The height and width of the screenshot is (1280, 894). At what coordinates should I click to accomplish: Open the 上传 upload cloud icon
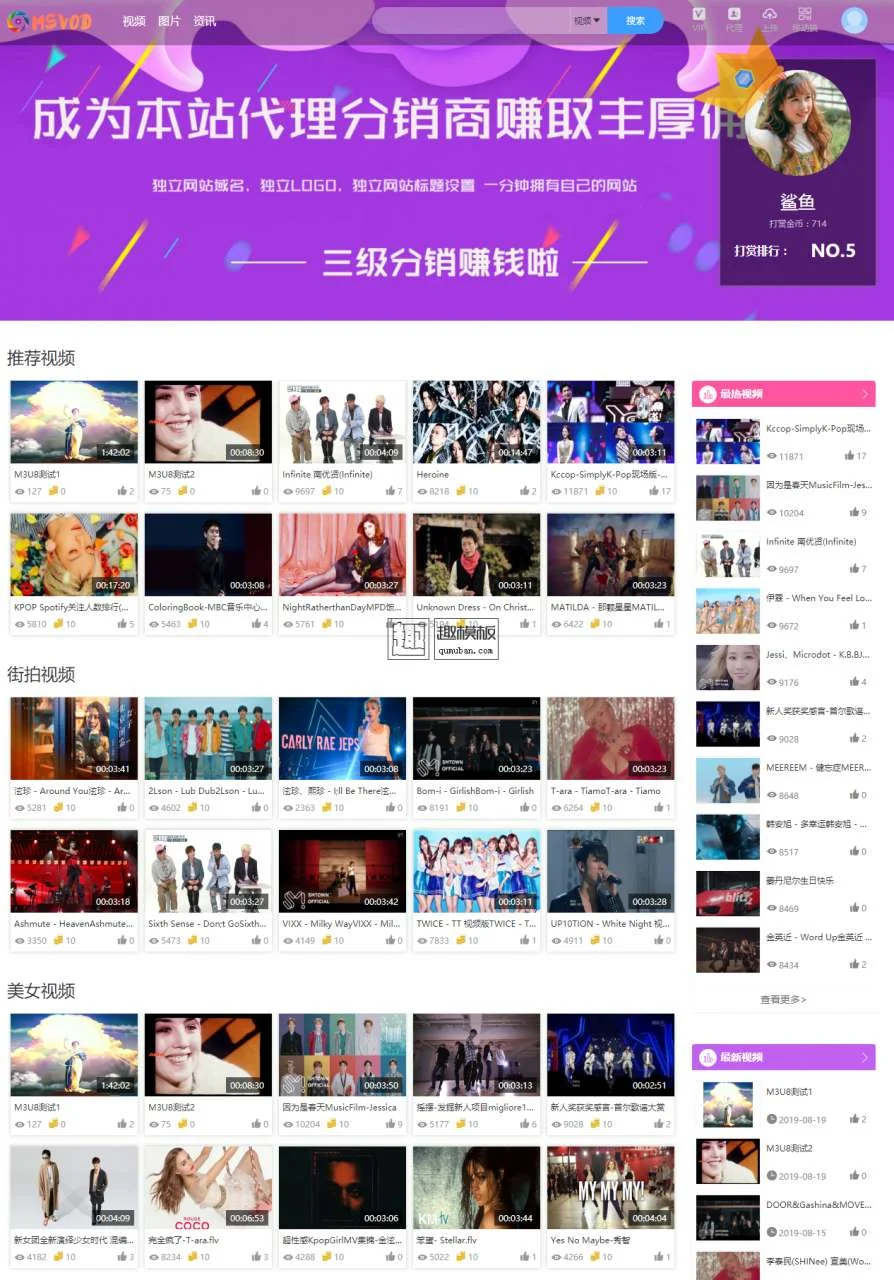pos(769,18)
